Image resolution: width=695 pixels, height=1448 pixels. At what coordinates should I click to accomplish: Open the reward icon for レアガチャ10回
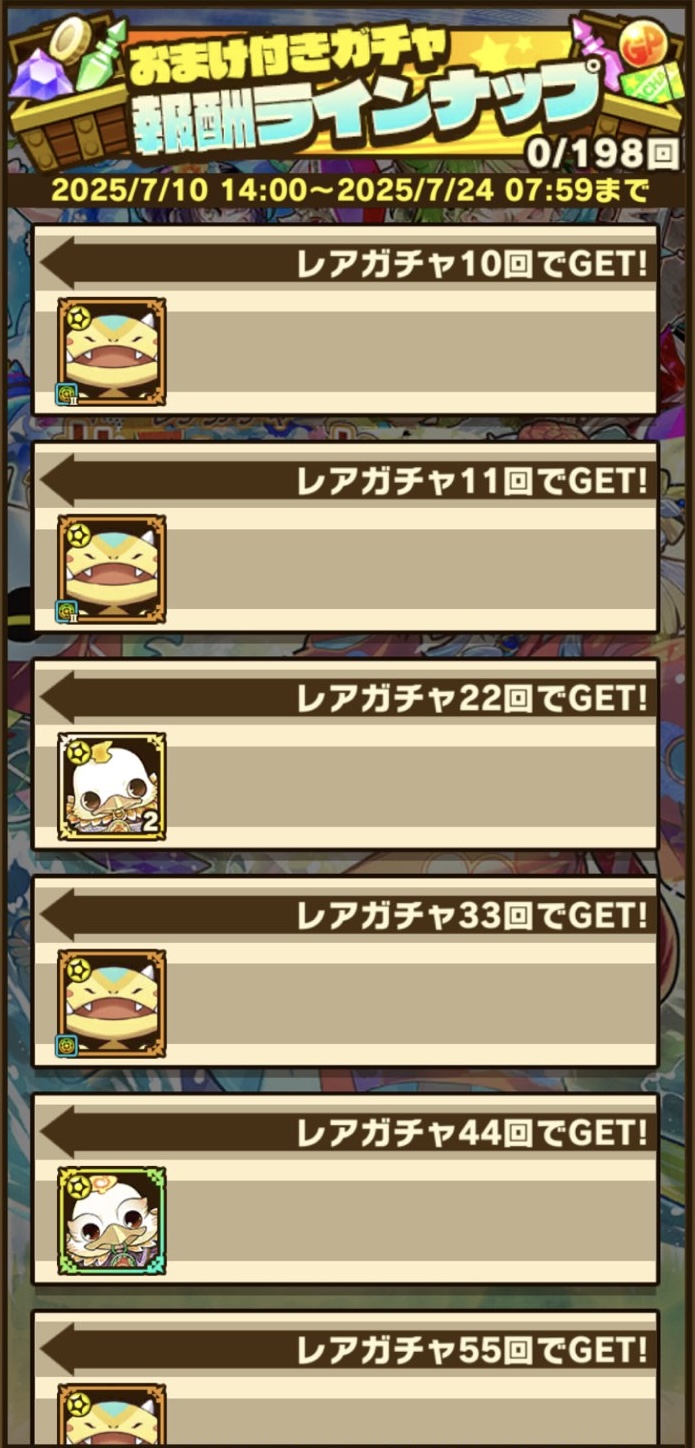click(x=111, y=352)
